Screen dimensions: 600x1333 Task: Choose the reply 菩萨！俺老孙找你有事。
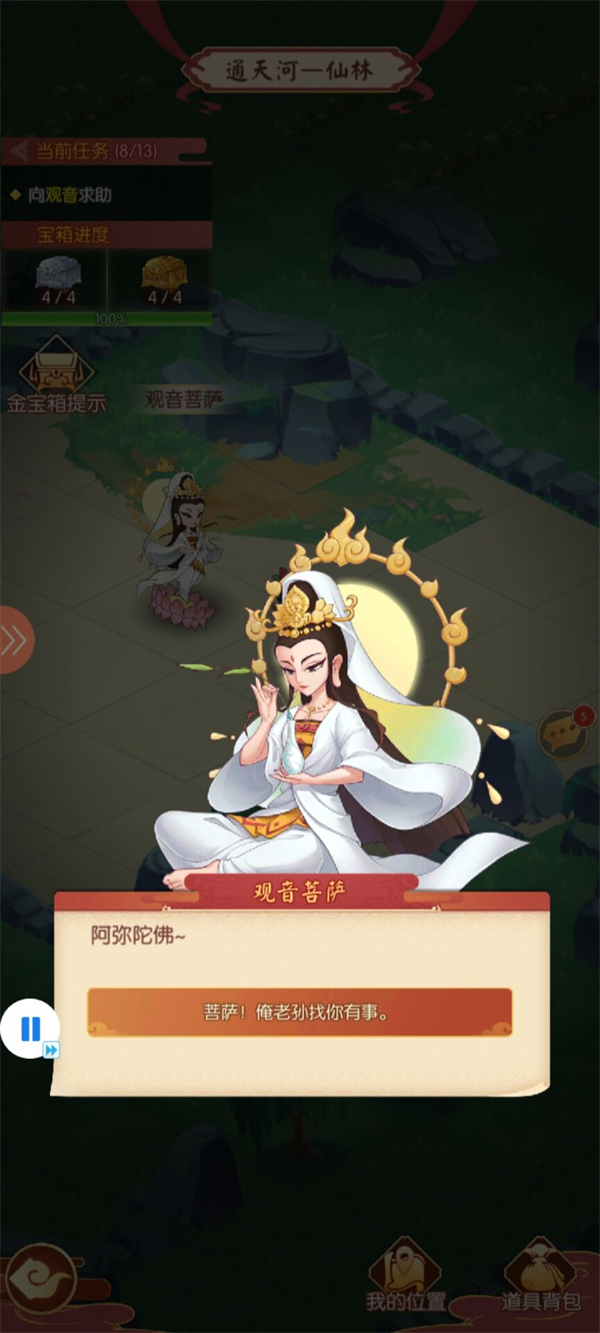tap(299, 1012)
